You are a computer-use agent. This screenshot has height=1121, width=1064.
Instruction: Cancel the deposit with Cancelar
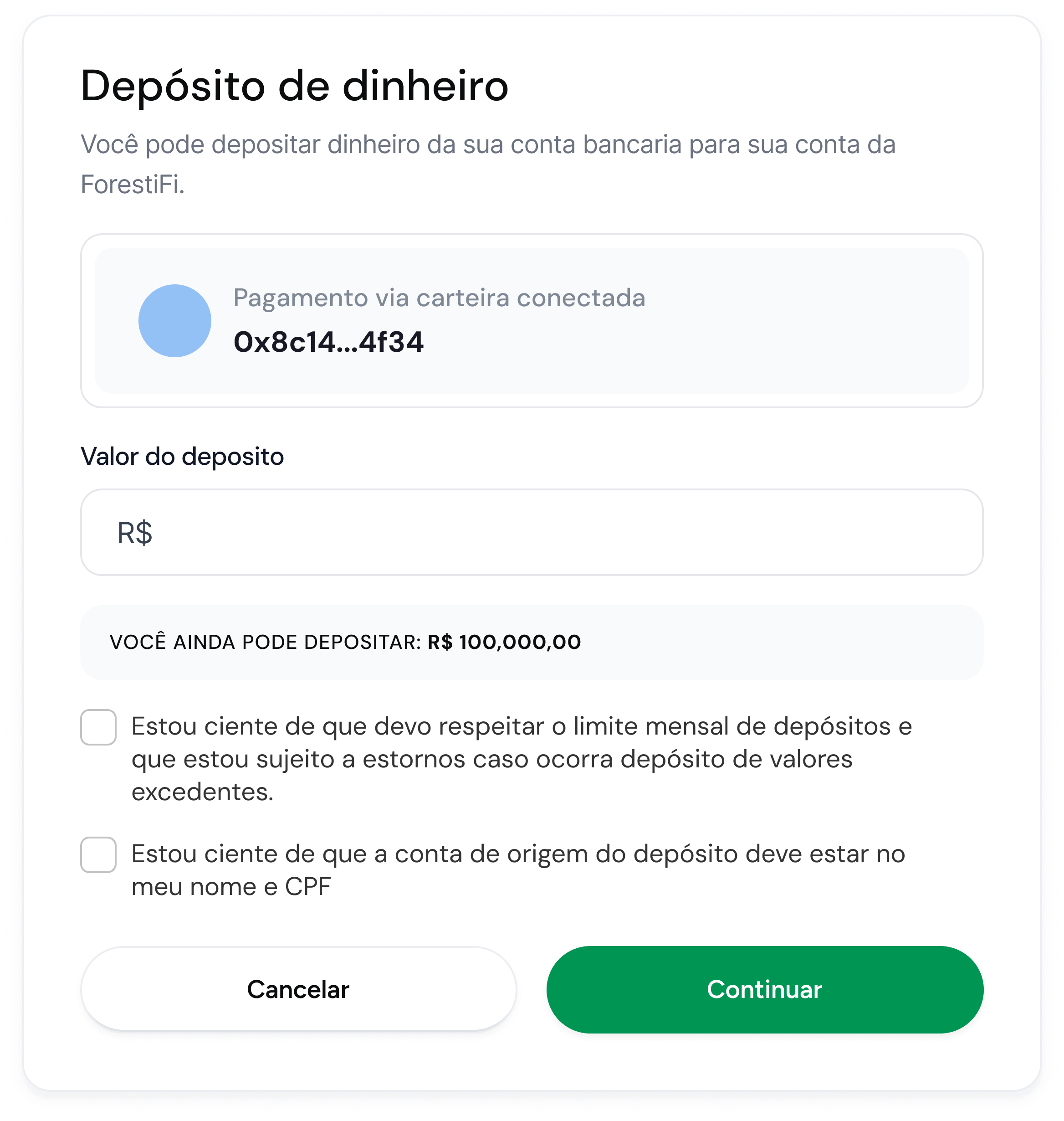[298, 989]
